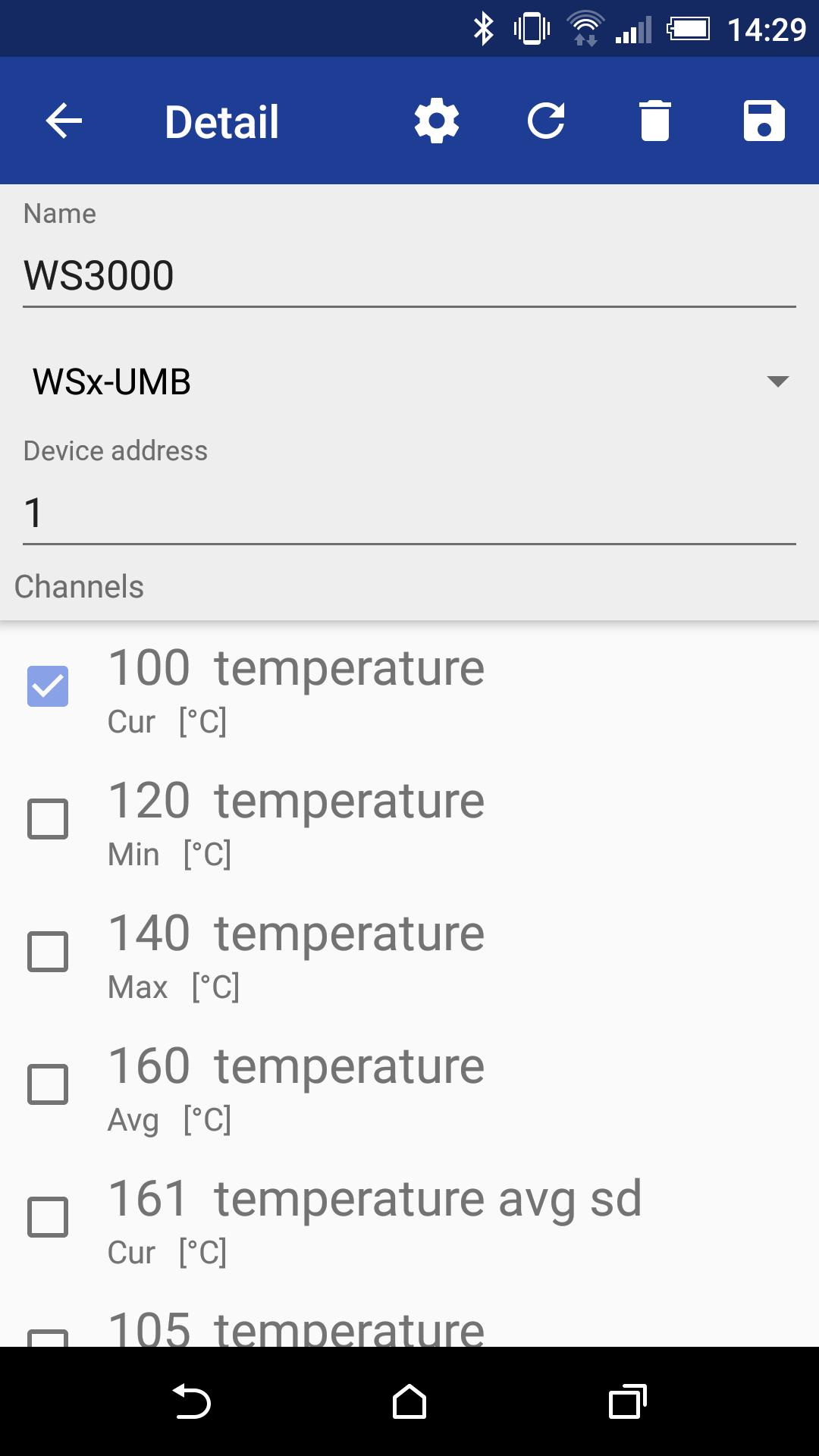Edit the Device address field

(x=409, y=513)
